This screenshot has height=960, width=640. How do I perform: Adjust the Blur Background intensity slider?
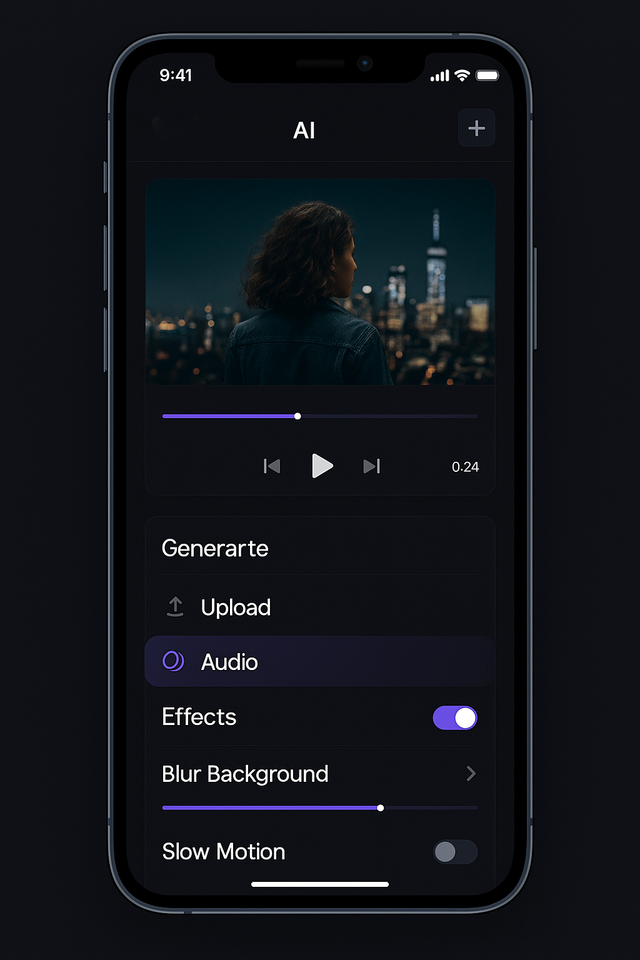tap(320, 808)
